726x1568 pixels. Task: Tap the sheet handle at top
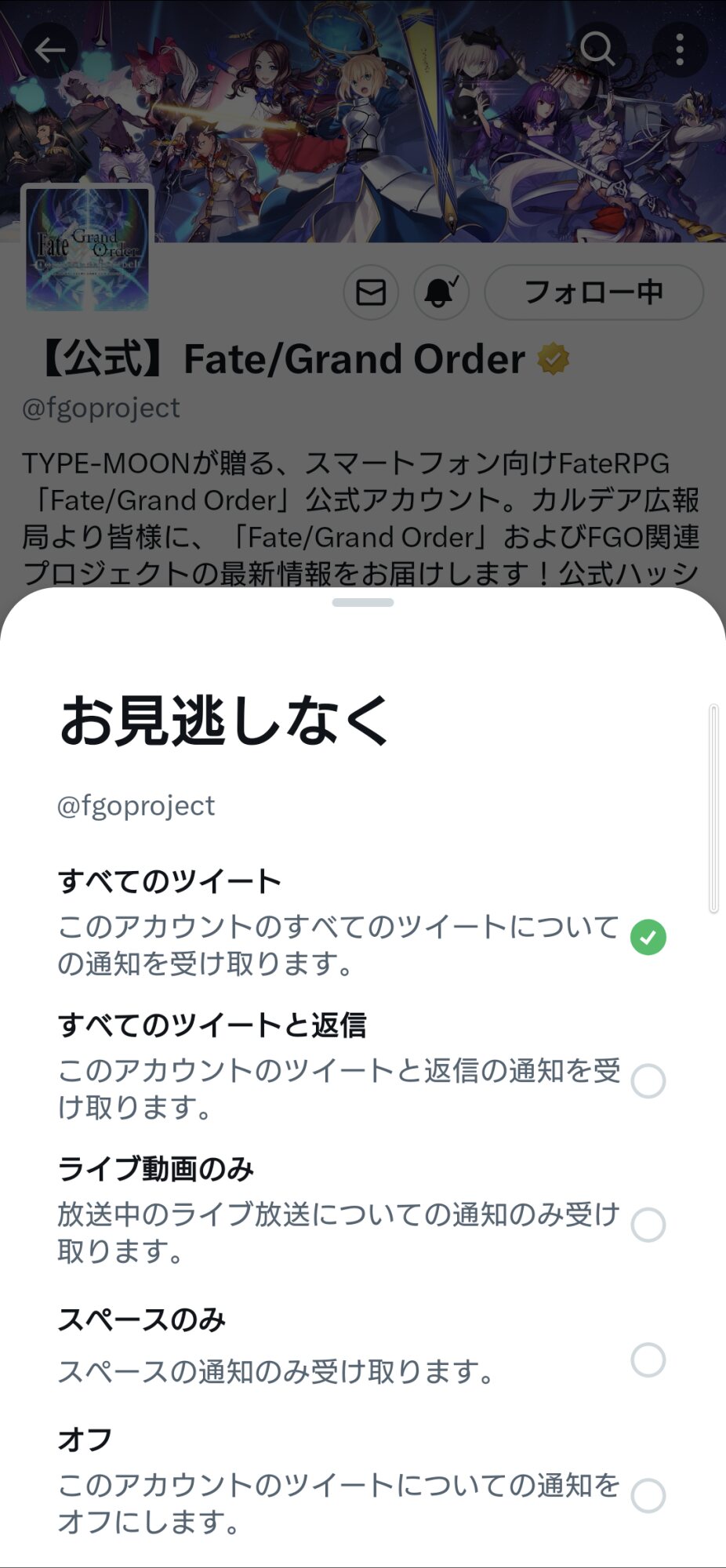tap(362, 602)
